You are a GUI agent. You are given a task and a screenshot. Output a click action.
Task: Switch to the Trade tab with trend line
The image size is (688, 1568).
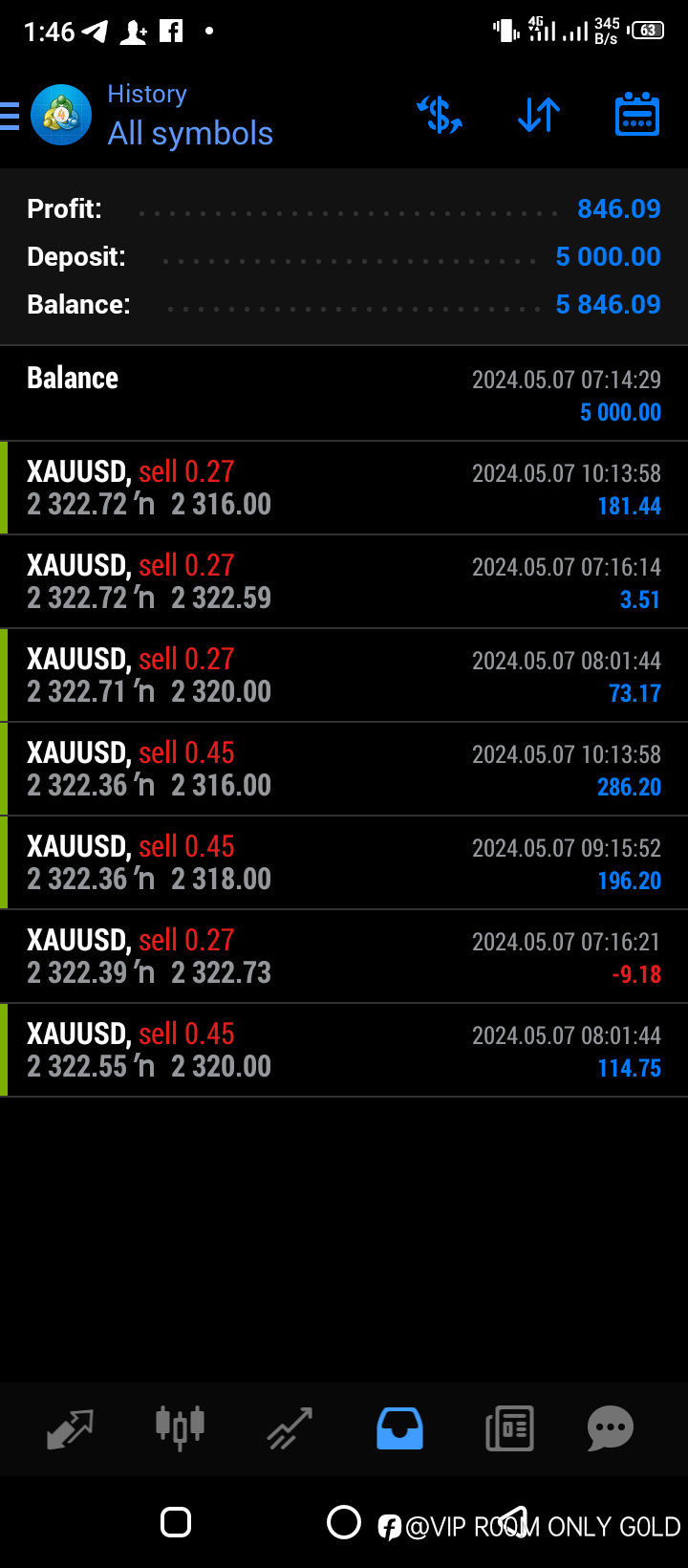[290, 1429]
